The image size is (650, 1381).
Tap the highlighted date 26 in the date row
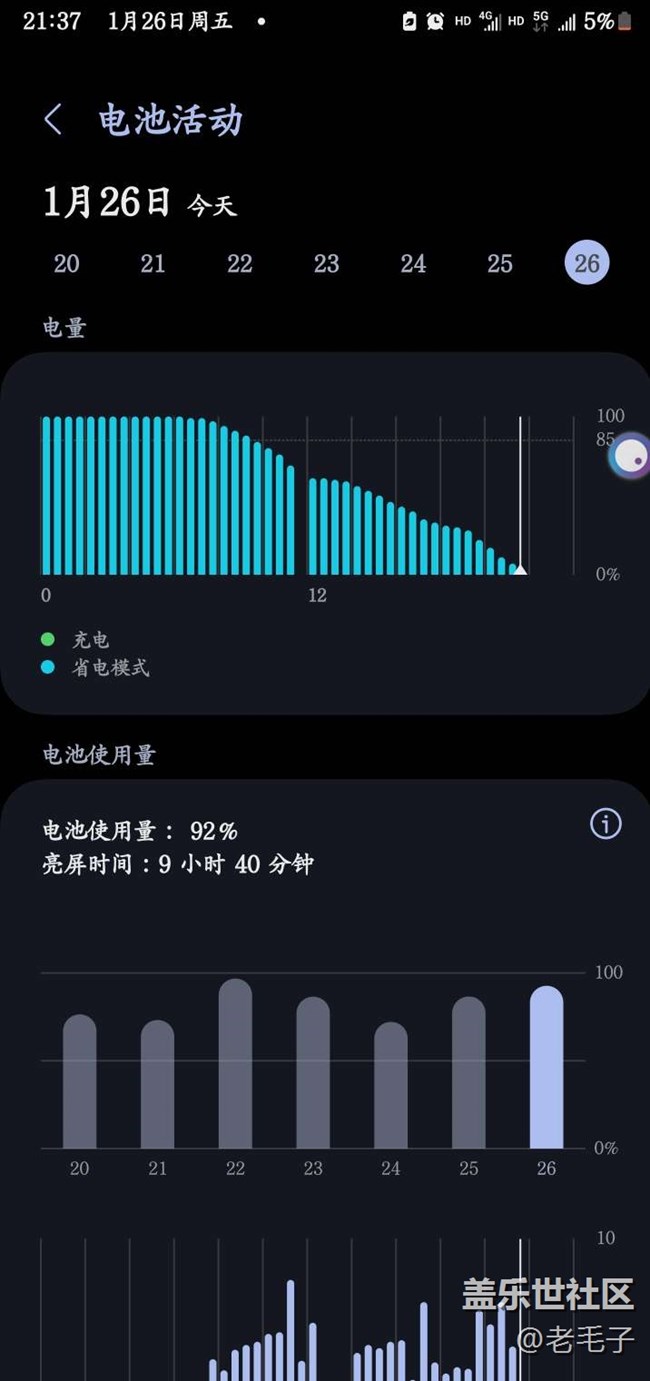[x=587, y=263]
